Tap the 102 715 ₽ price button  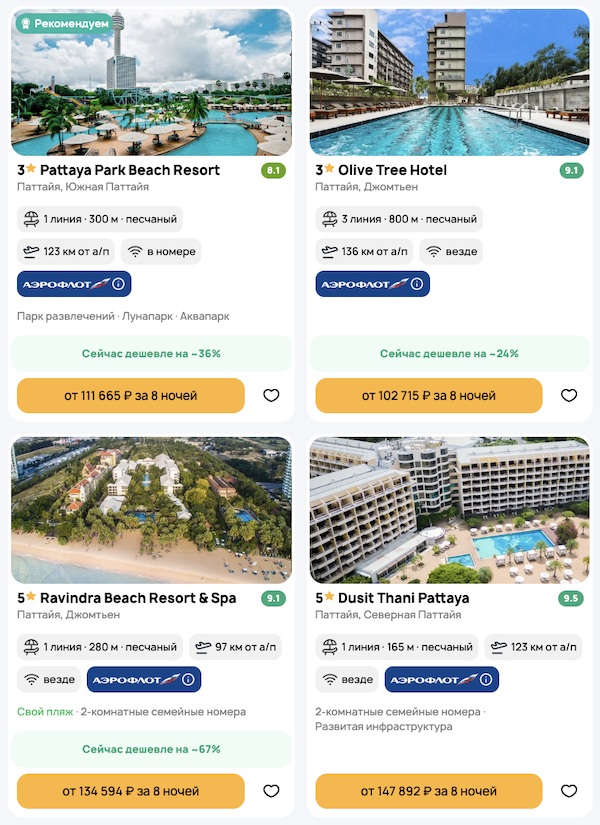pos(429,395)
